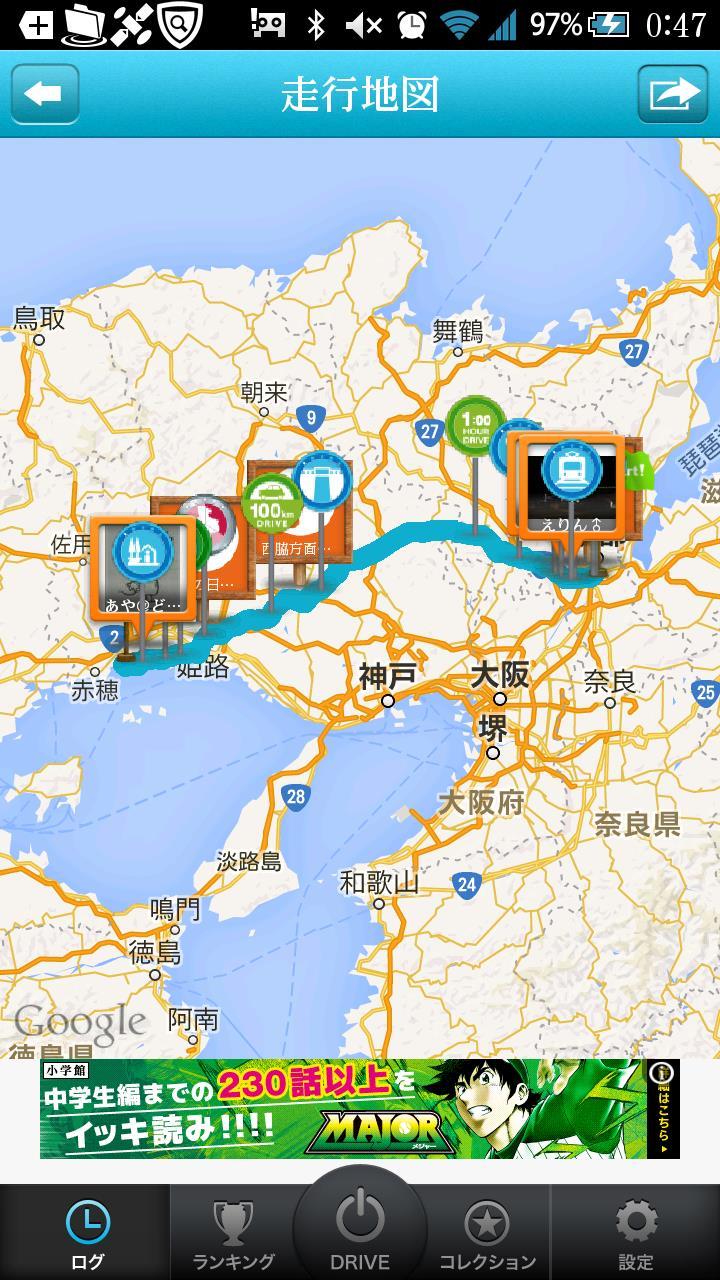Open the 設定 settings tab
Viewport: 720px width, 1280px height.
click(x=636, y=1233)
